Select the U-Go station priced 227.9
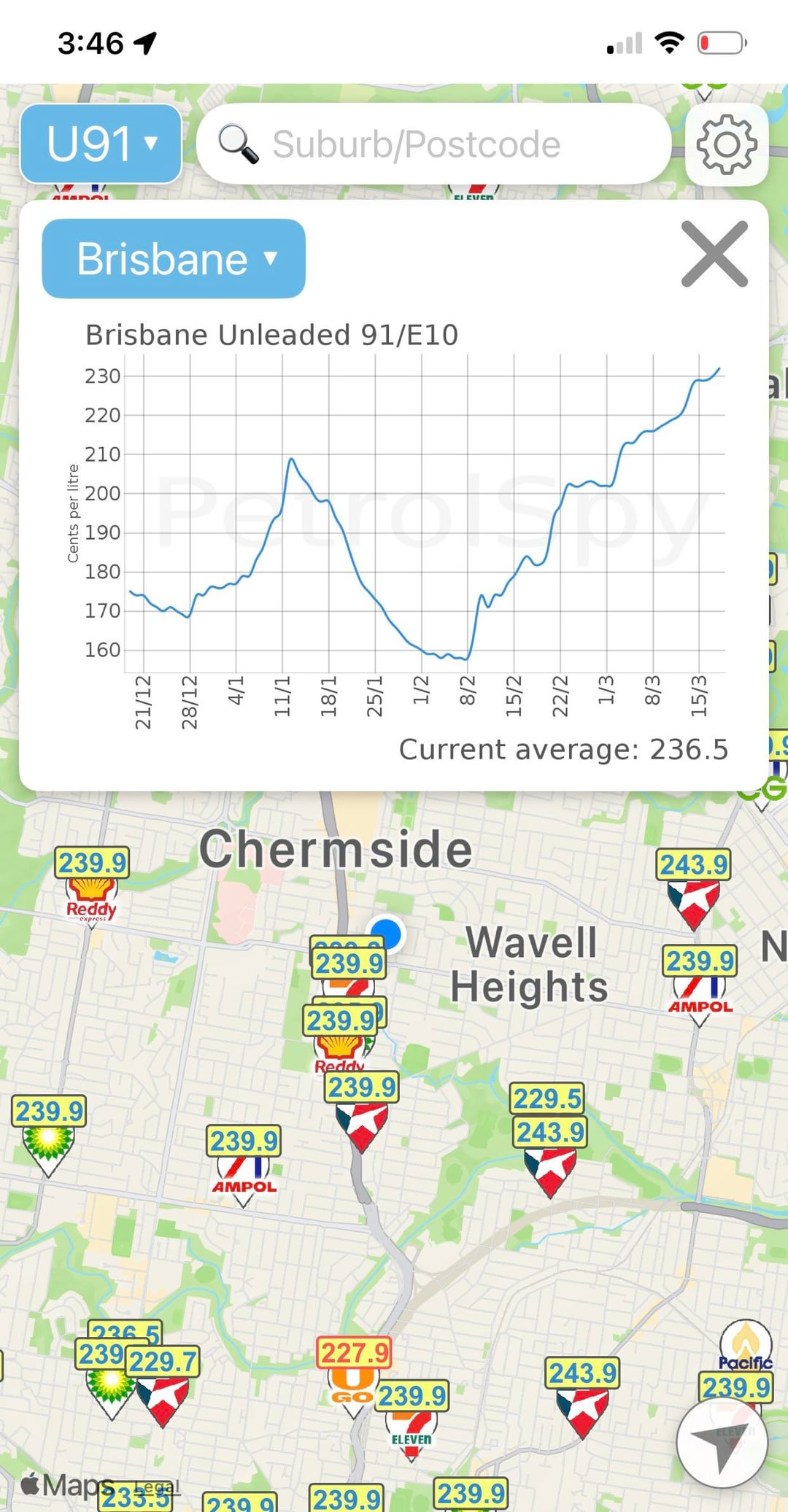The image size is (788, 1512). pyautogui.click(x=354, y=1373)
